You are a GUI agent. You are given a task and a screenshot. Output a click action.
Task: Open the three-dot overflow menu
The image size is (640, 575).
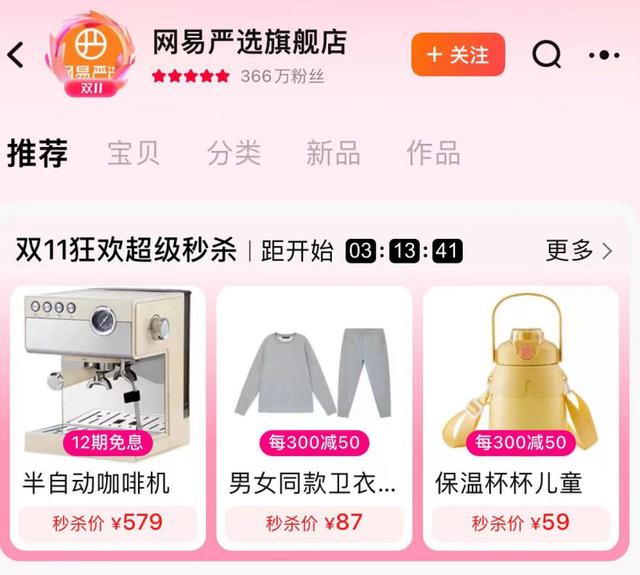(x=604, y=55)
